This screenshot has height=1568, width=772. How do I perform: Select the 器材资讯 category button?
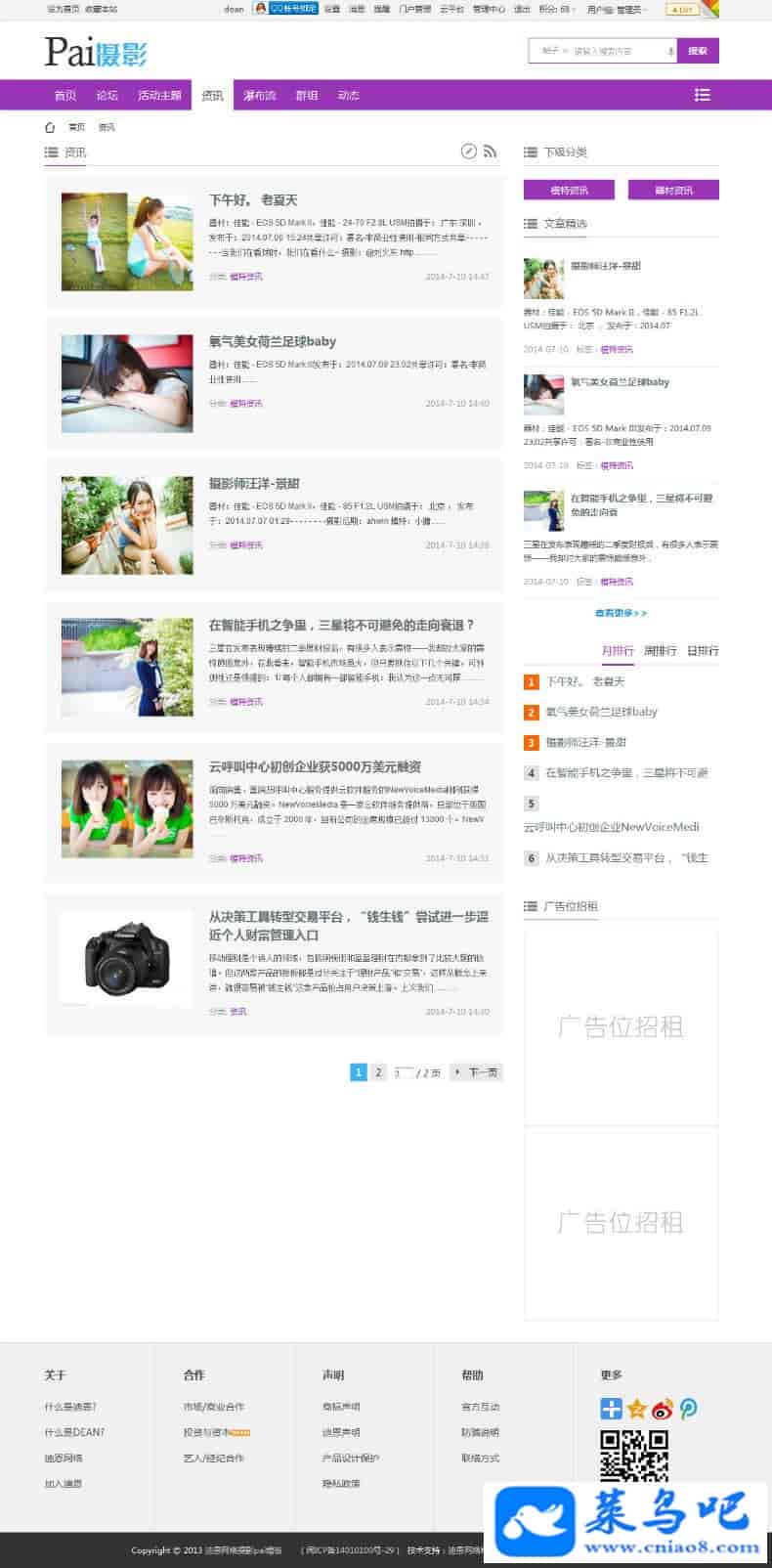673,190
